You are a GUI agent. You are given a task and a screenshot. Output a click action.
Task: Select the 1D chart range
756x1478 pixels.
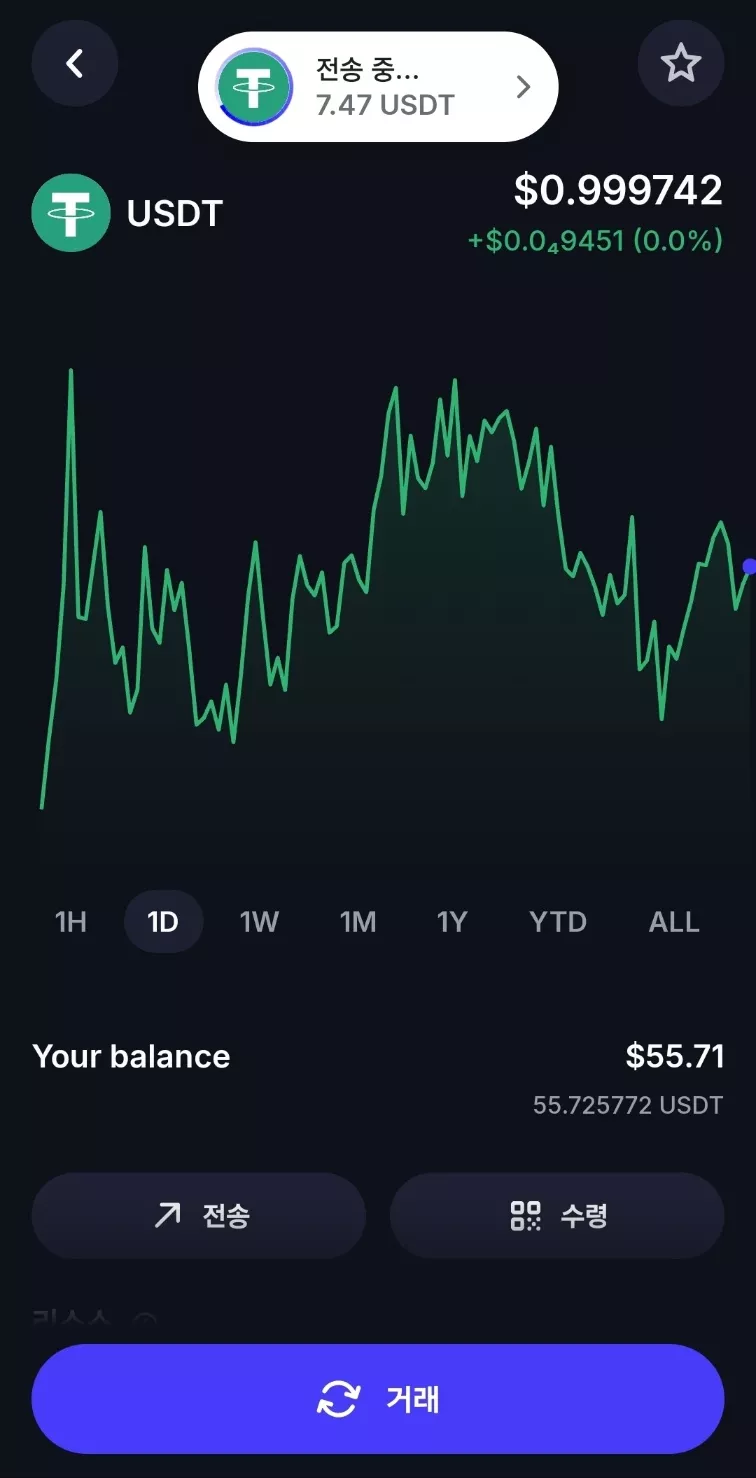click(163, 921)
